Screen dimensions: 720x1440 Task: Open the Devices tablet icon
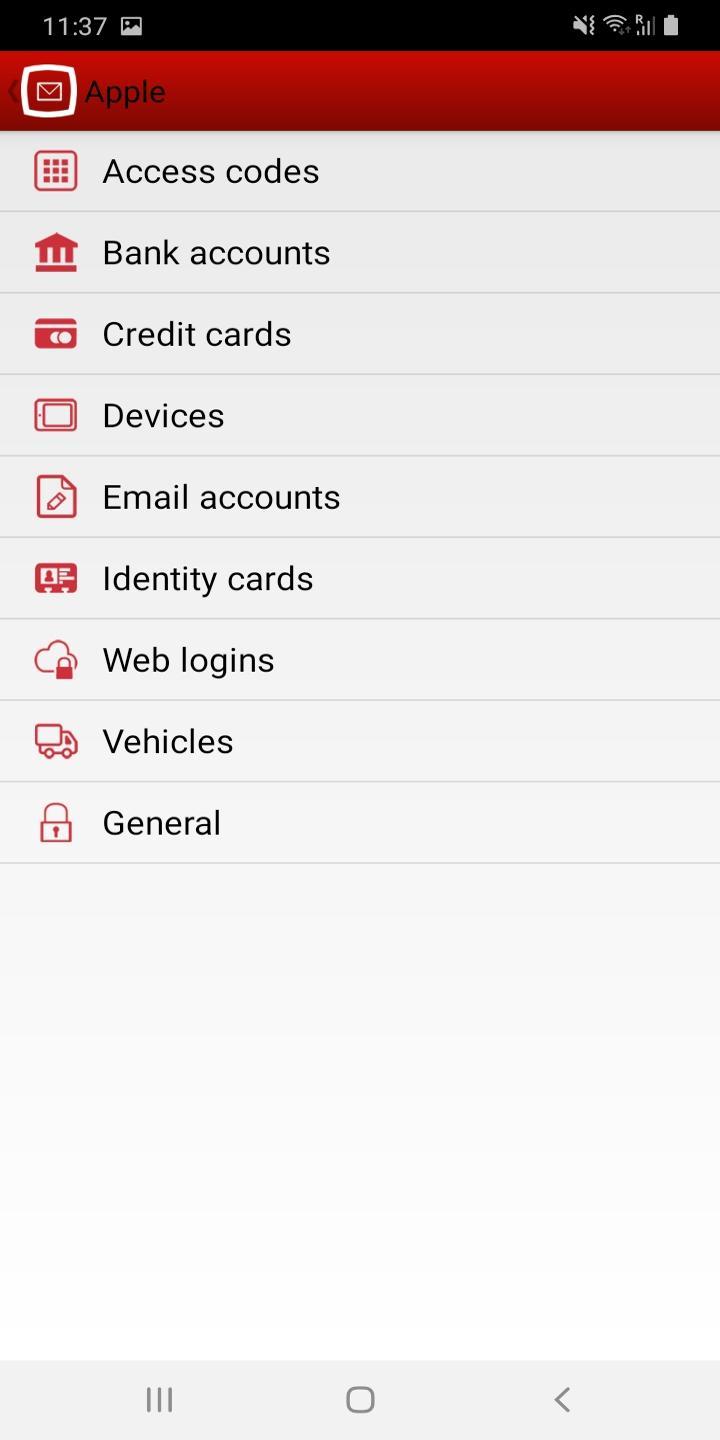[56, 414]
